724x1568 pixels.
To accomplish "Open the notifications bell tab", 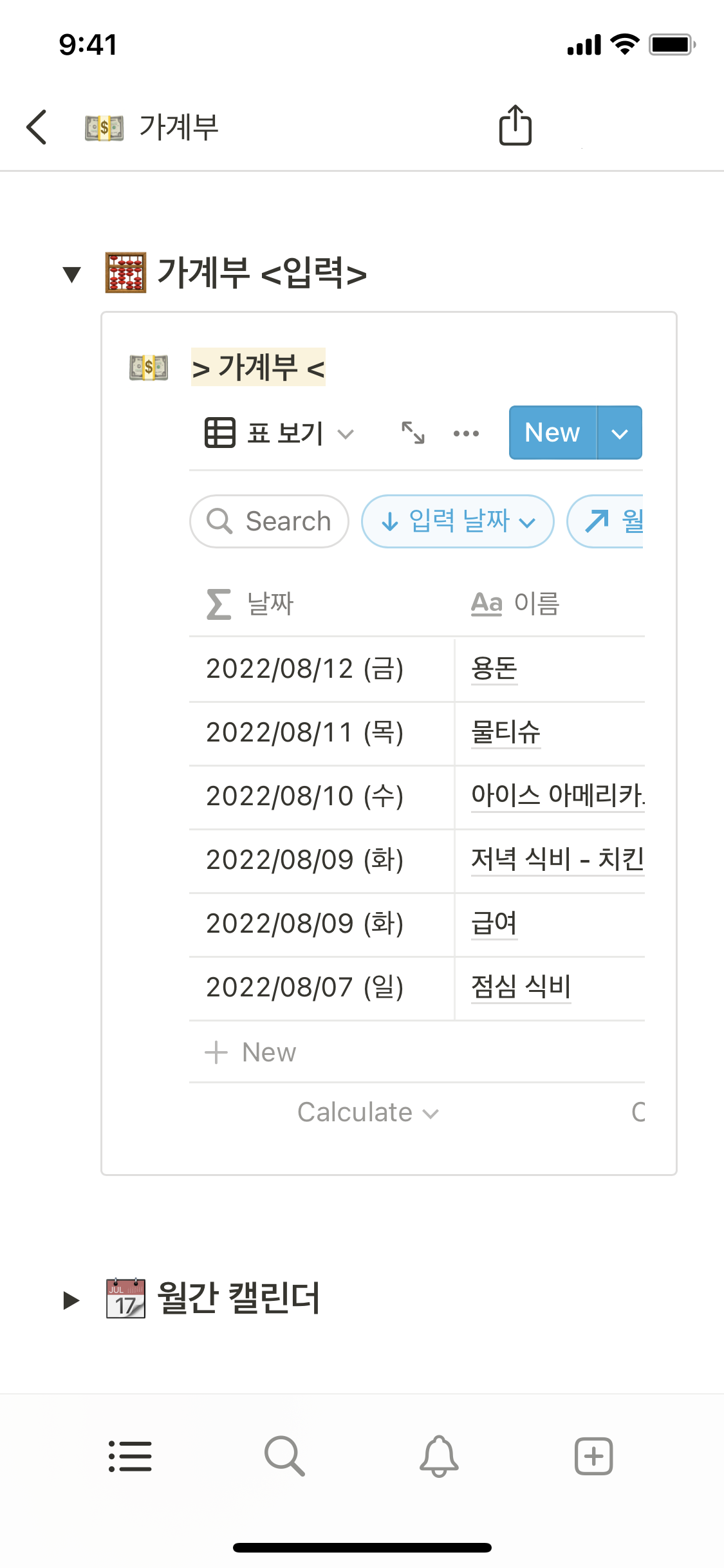I will click(439, 1456).
